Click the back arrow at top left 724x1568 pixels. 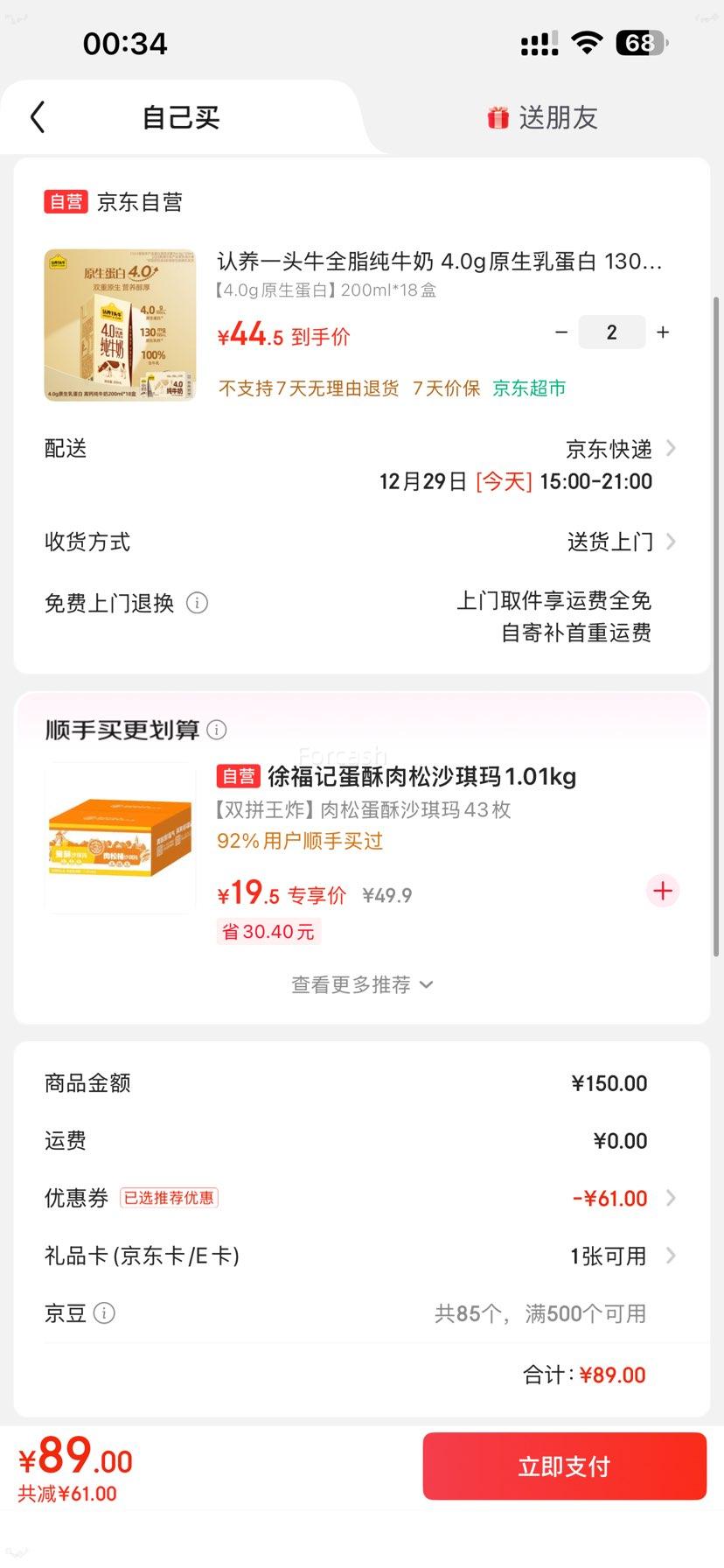click(38, 115)
